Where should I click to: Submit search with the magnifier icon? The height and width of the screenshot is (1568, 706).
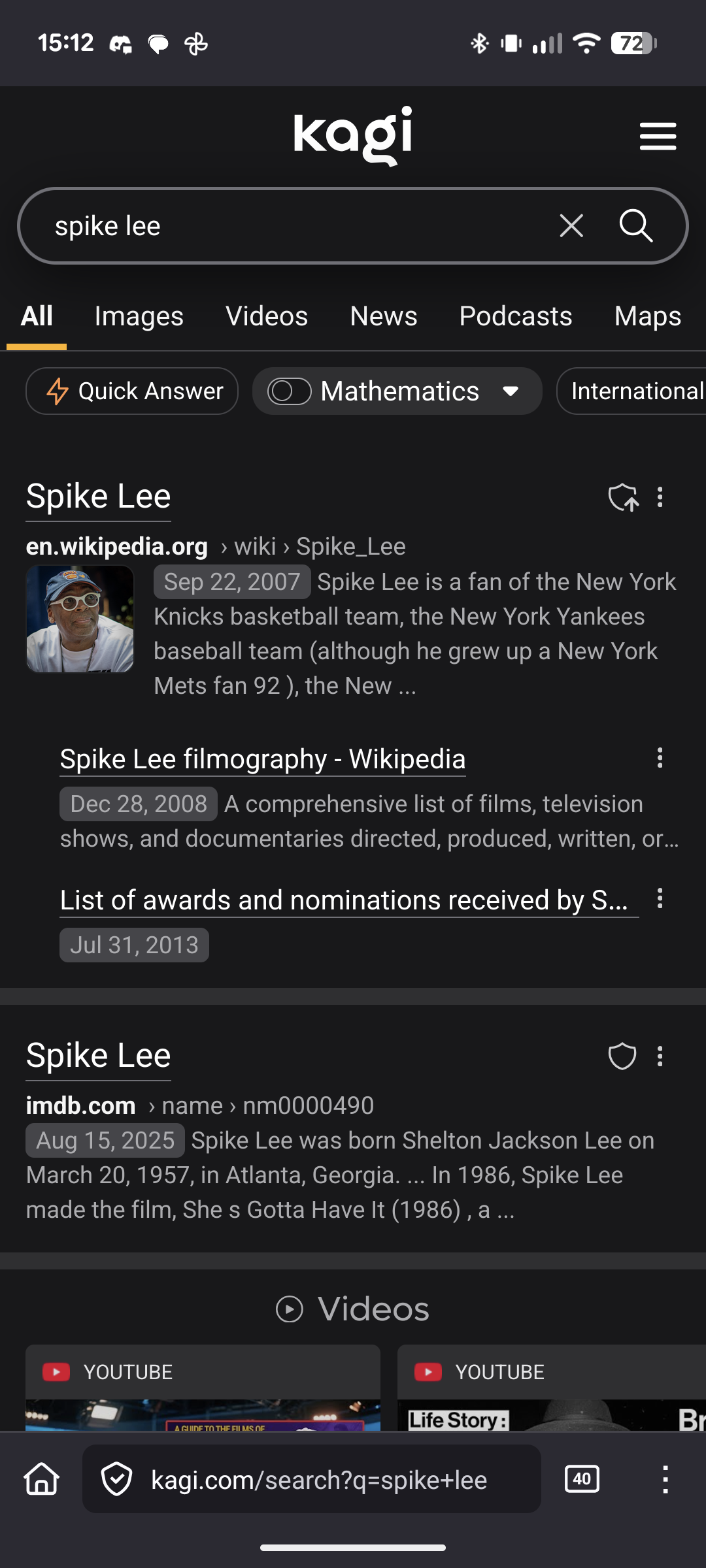click(635, 226)
